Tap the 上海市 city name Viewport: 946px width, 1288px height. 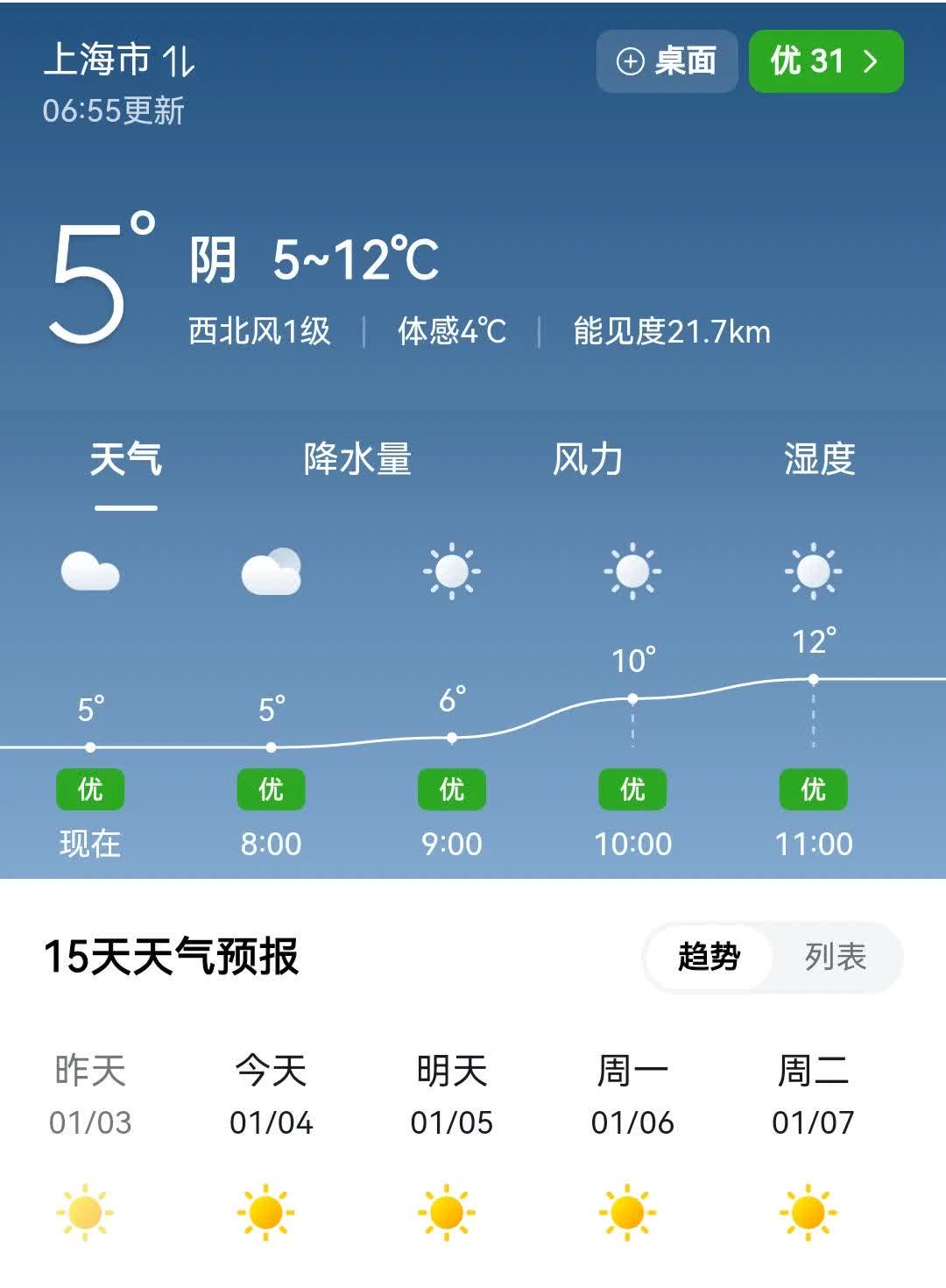98,60
